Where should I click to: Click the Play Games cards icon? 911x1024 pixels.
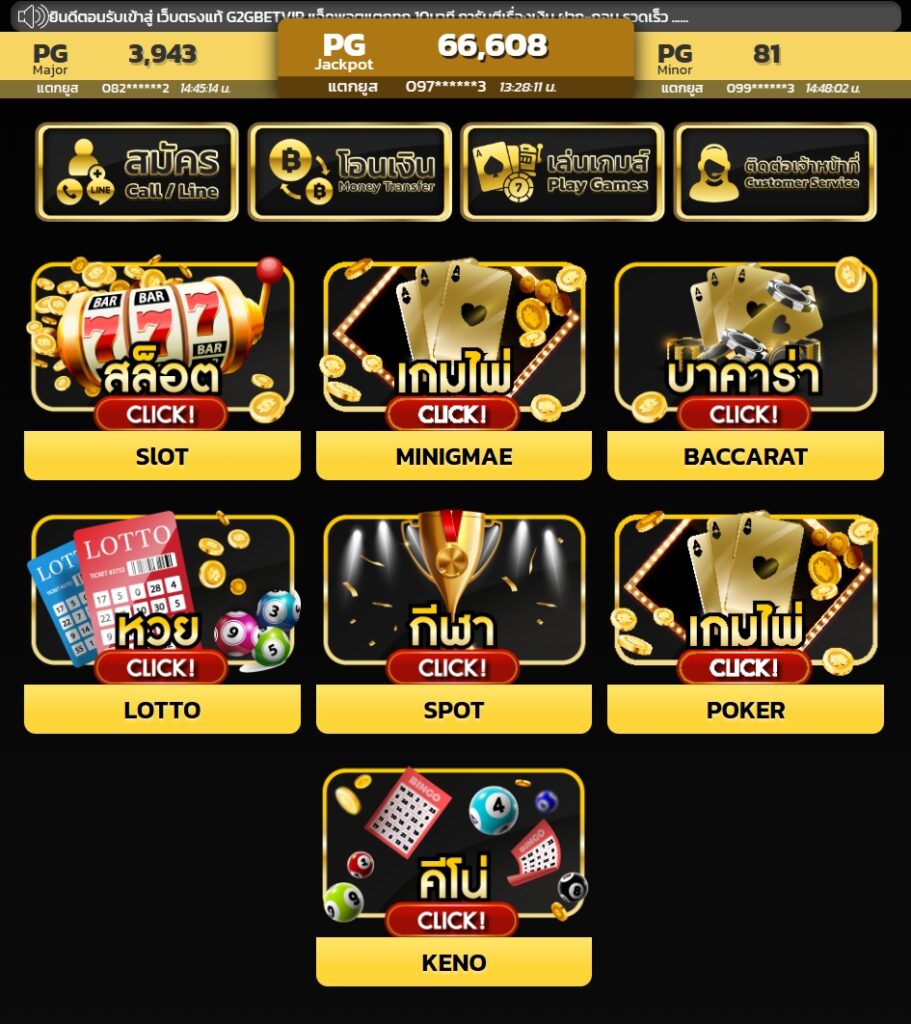tap(563, 172)
